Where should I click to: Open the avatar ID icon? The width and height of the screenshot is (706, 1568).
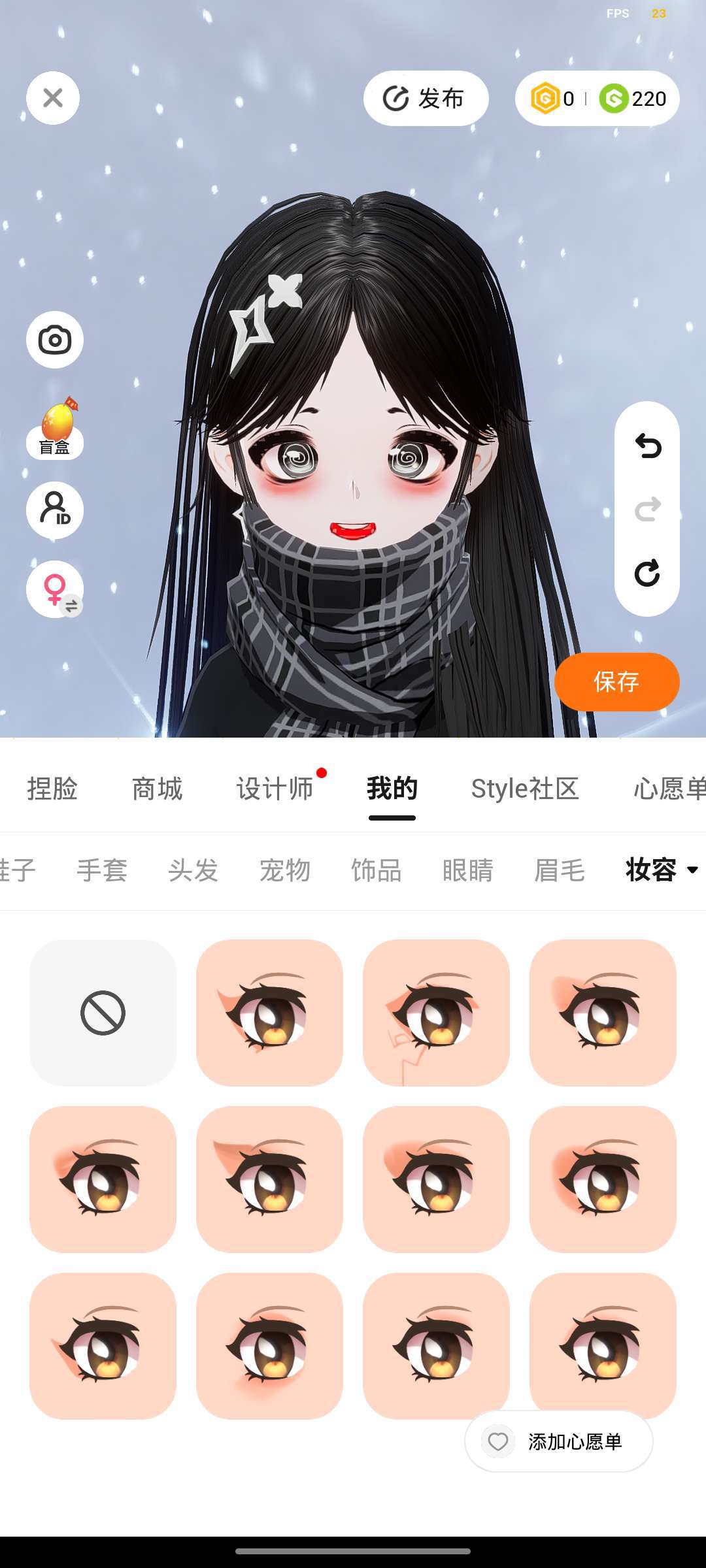pos(55,510)
